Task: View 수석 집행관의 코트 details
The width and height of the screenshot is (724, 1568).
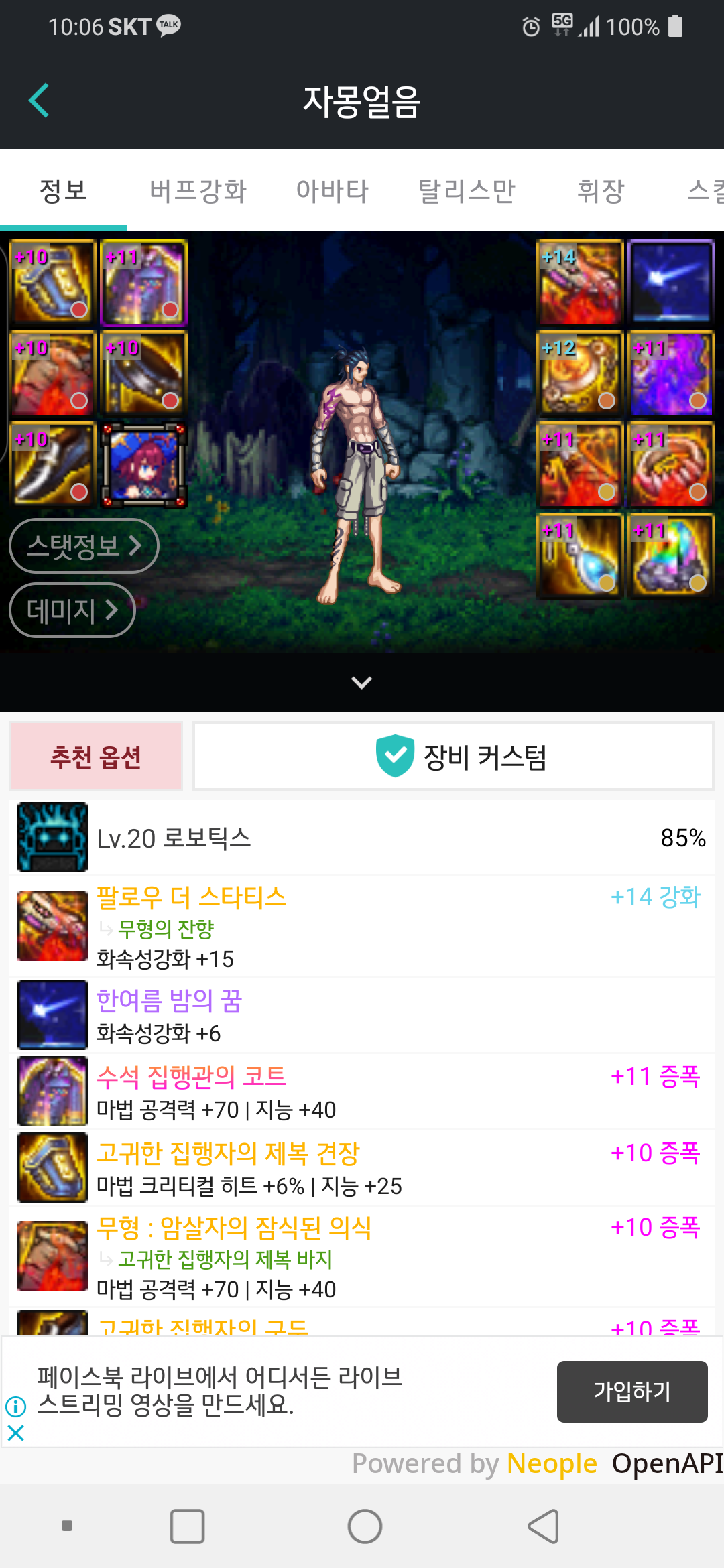Action: (x=362, y=1092)
